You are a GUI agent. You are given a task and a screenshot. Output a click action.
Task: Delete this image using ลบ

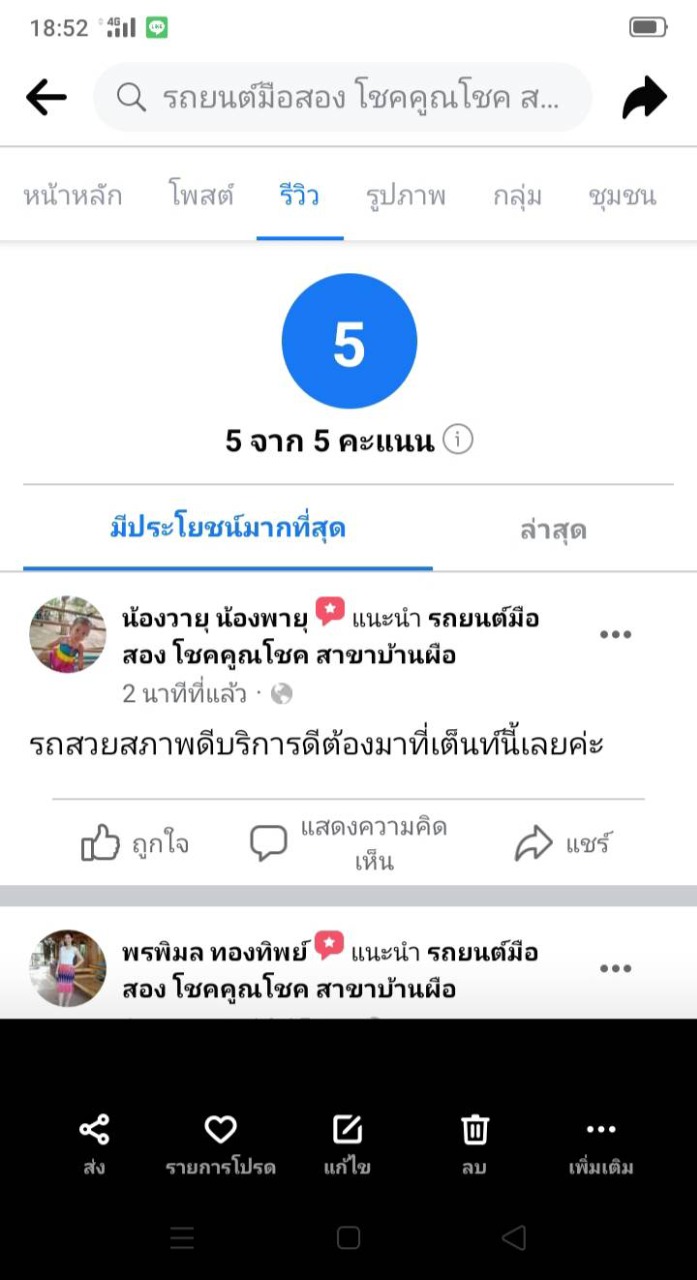(x=474, y=1142)
